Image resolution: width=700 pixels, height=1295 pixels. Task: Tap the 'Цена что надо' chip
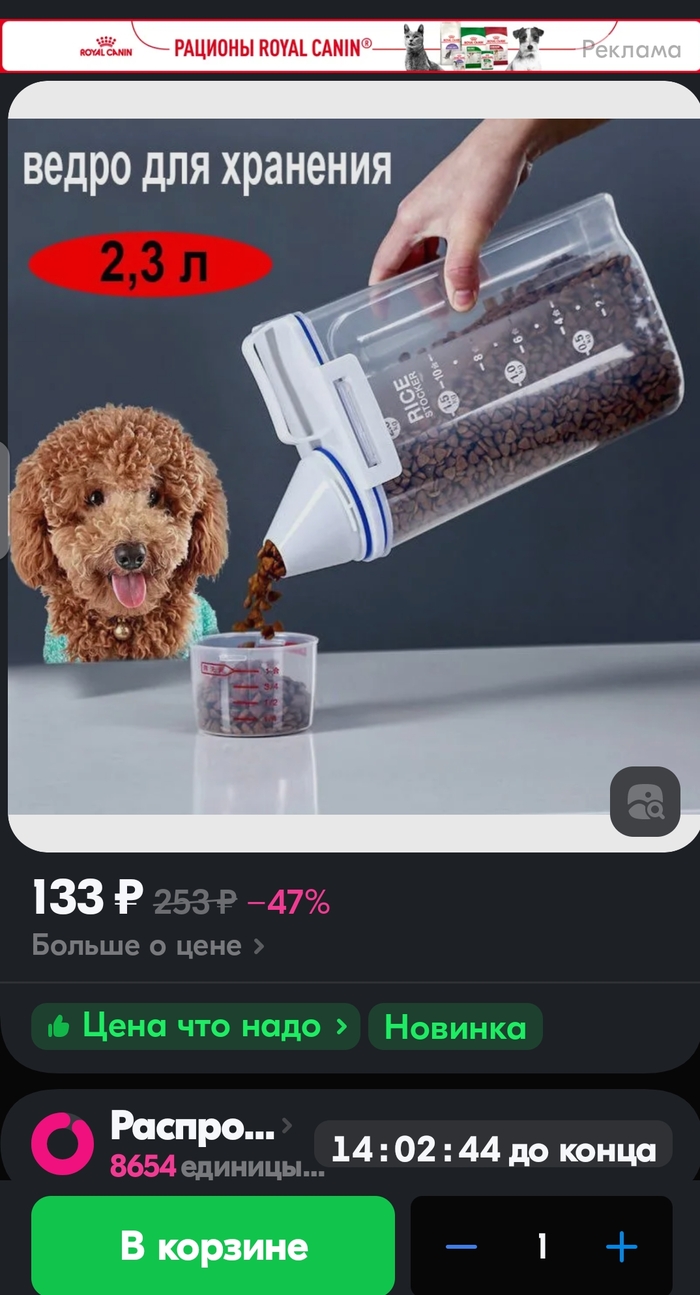196,1026
